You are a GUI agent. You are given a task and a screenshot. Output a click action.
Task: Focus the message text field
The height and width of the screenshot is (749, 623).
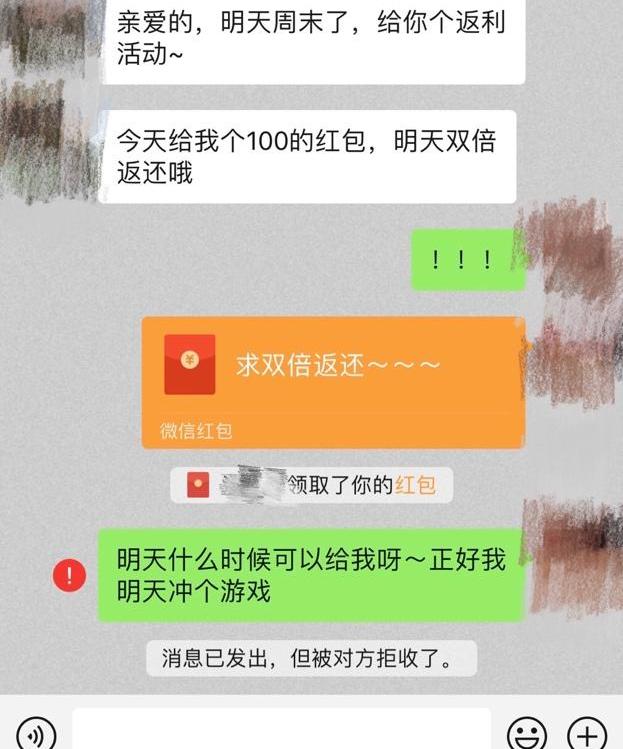282,732
